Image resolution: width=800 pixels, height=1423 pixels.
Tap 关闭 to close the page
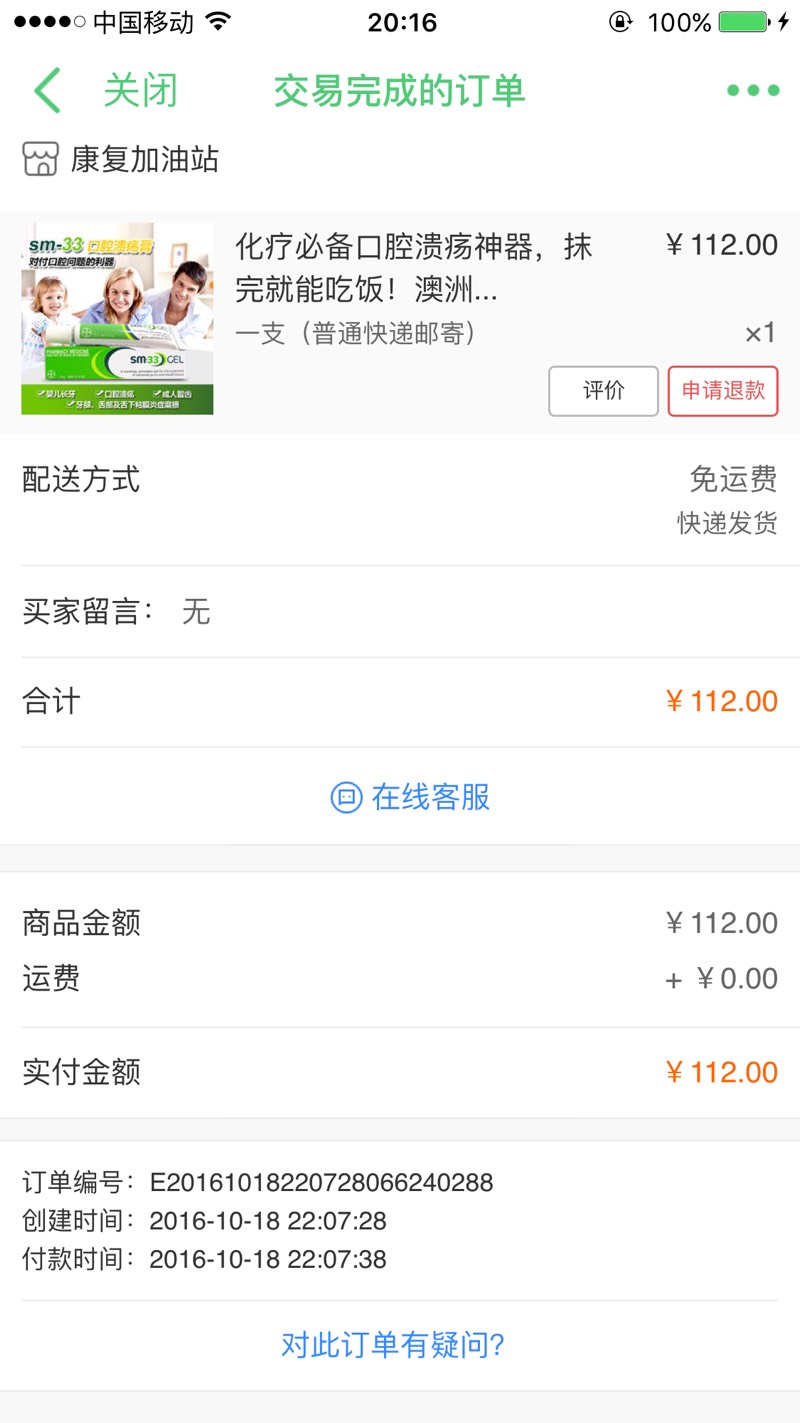141,91
